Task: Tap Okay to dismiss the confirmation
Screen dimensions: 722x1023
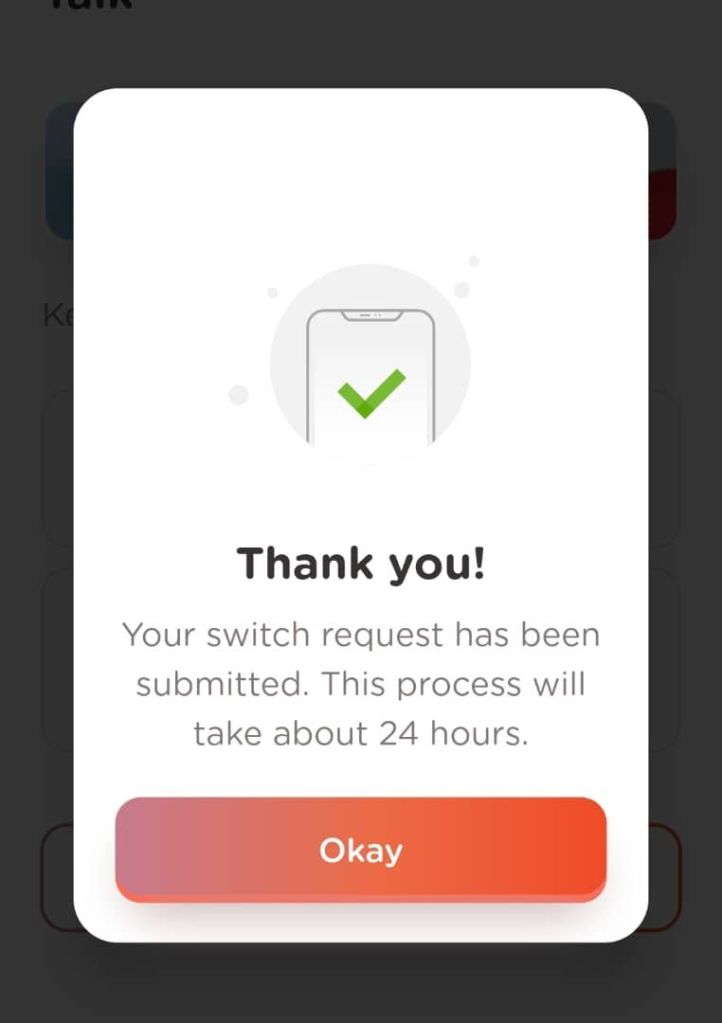Action: (360, 849)
